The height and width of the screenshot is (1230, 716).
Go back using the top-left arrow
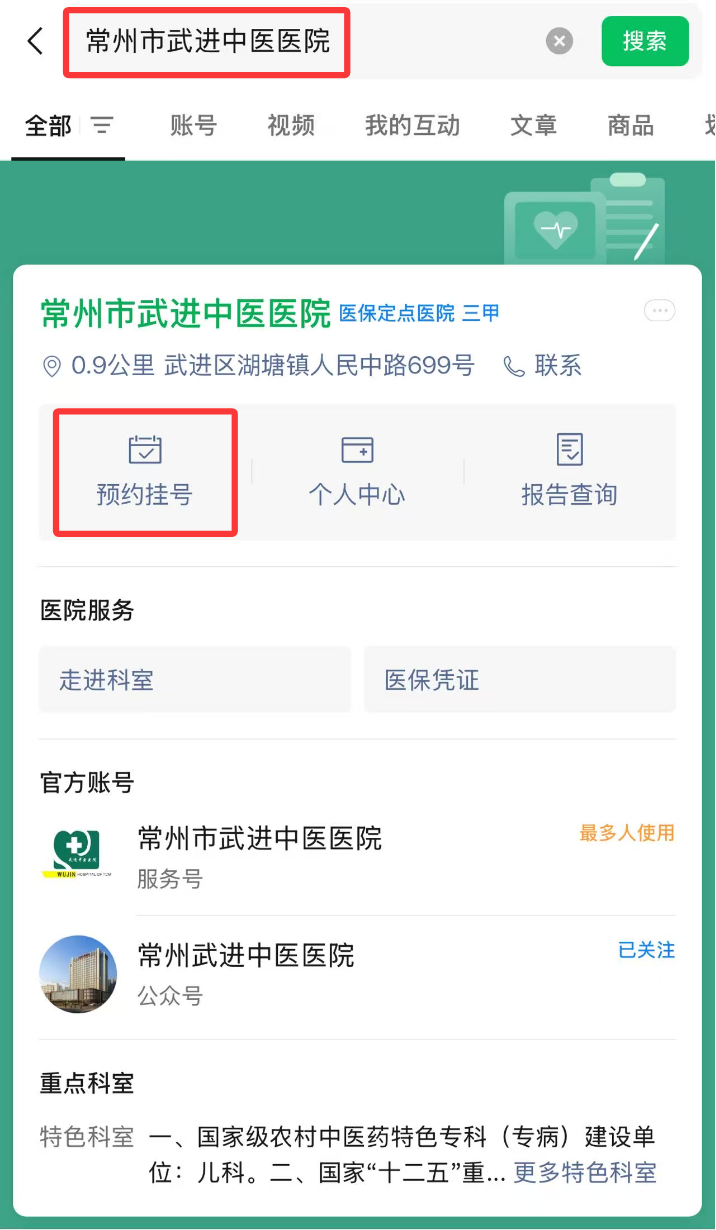36,41
